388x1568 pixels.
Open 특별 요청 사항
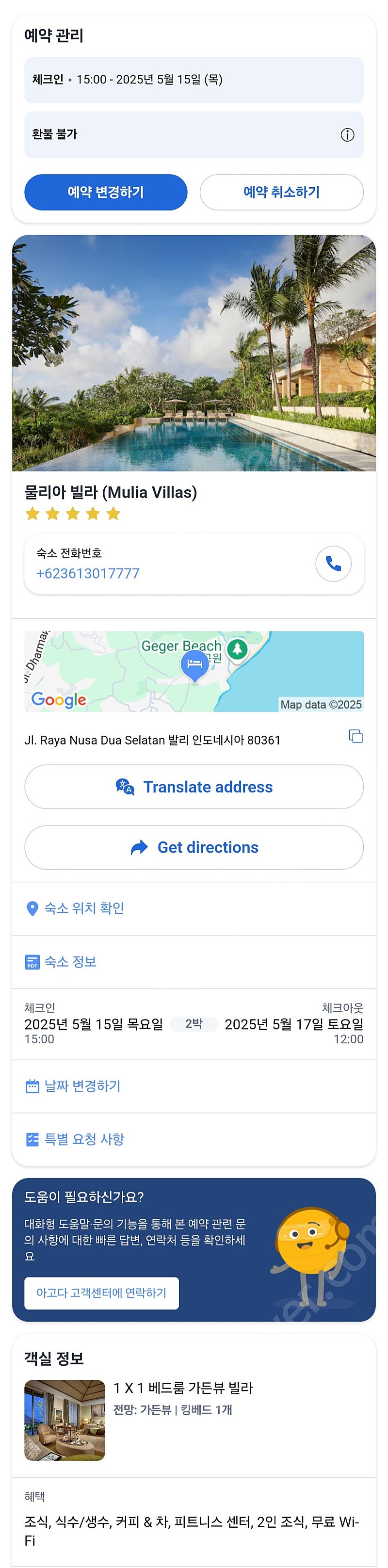pyautogui.click(x=84, y=1139)
